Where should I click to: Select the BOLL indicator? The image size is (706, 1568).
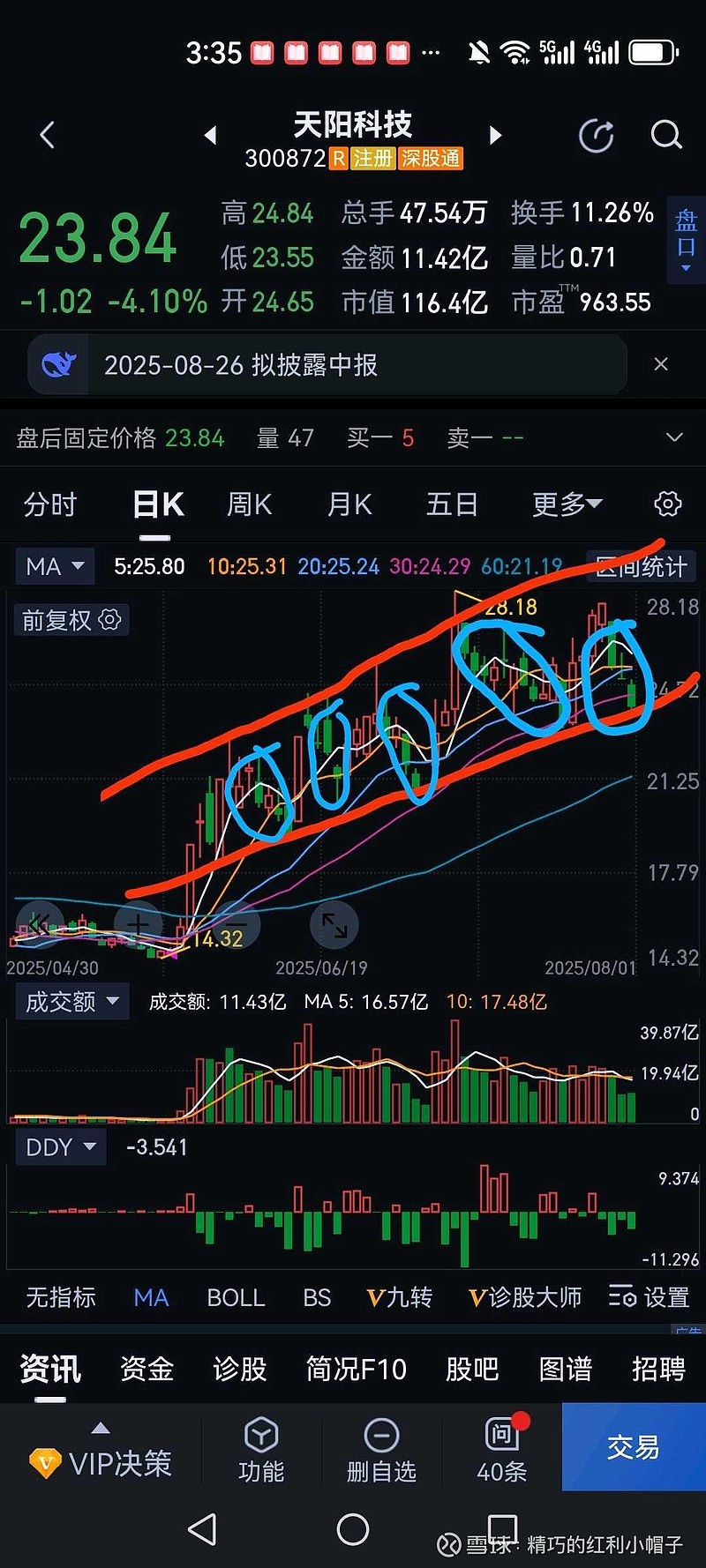pyautogui.click(x=236, y=1297)
